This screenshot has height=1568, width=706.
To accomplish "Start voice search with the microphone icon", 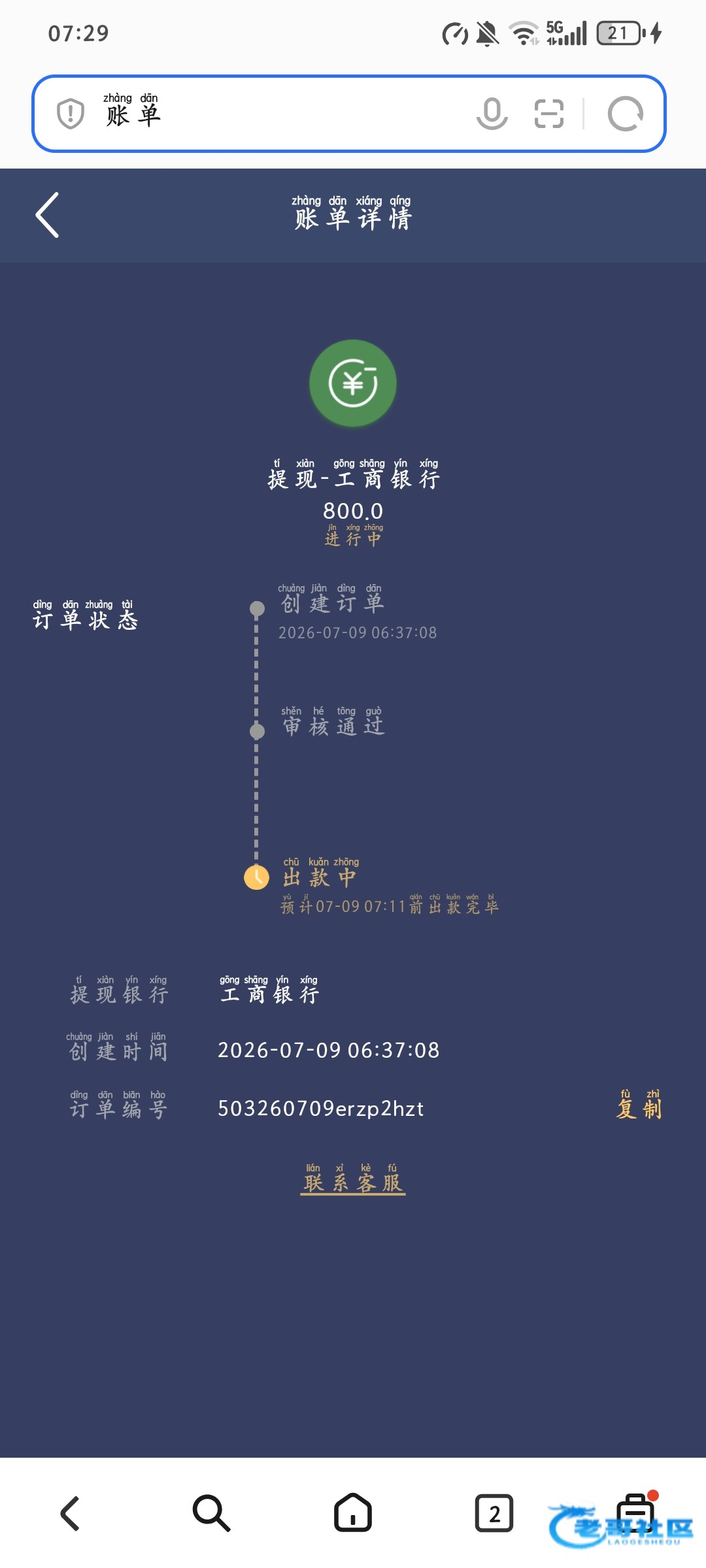I will (x=492, y=114).
